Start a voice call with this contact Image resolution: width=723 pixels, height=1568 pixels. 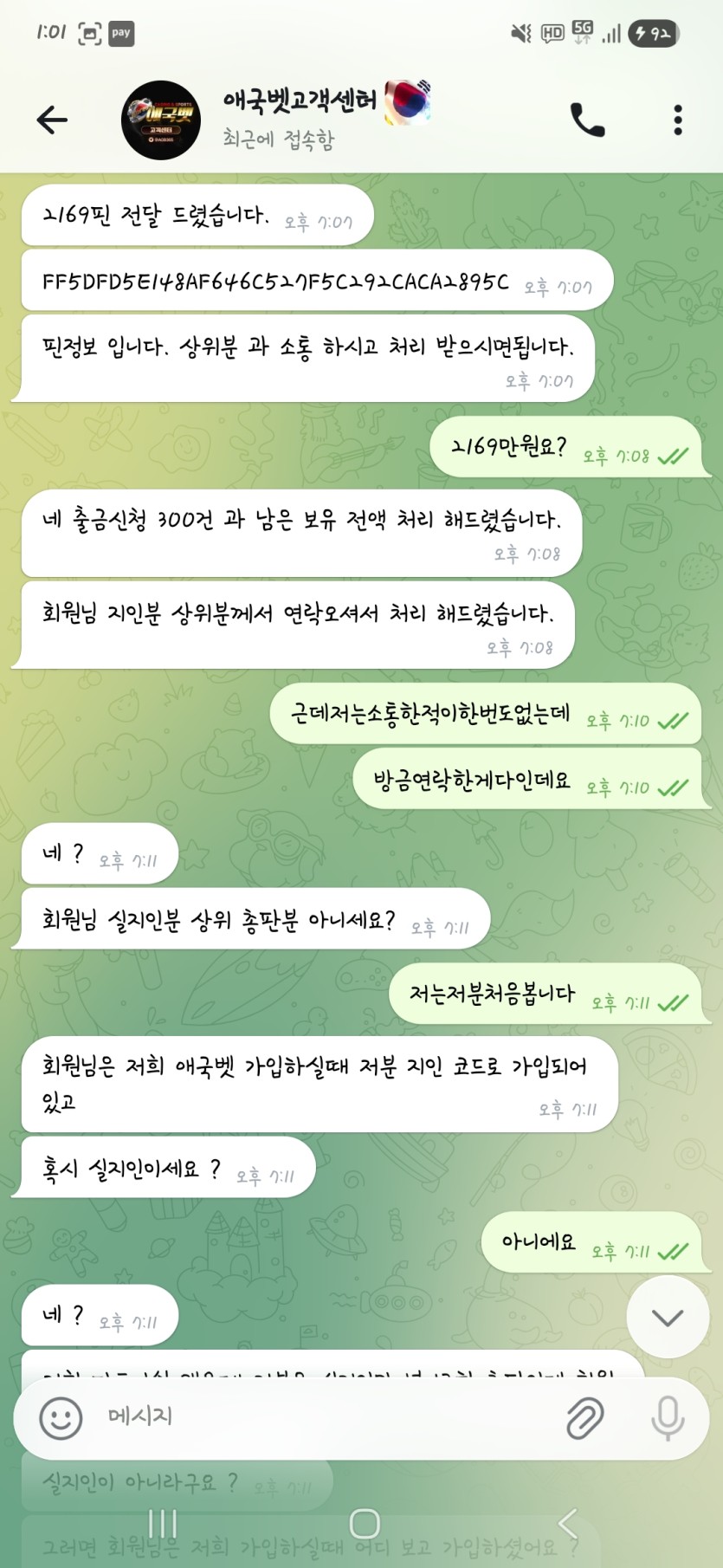coord(588,120)
